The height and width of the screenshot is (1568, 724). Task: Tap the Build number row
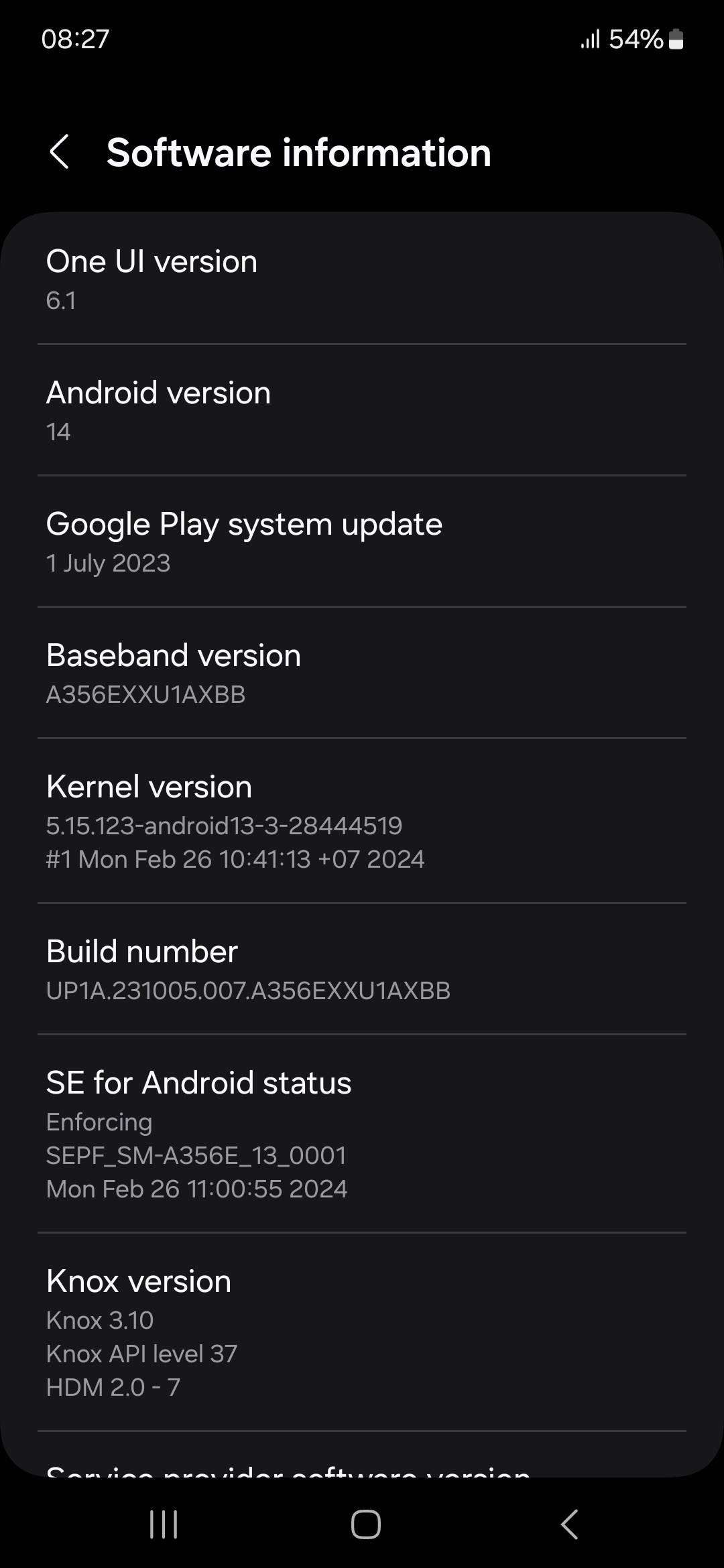(x=362, y=969)
